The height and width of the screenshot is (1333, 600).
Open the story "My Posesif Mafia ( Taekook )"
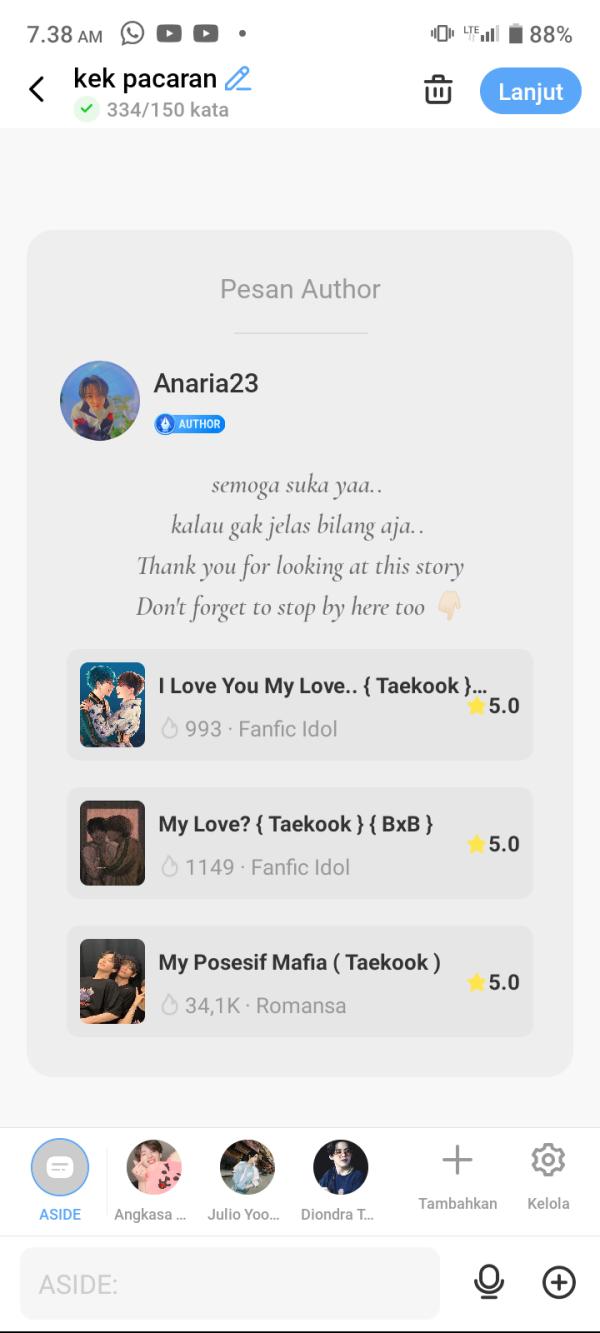click(x=300, y=981)
